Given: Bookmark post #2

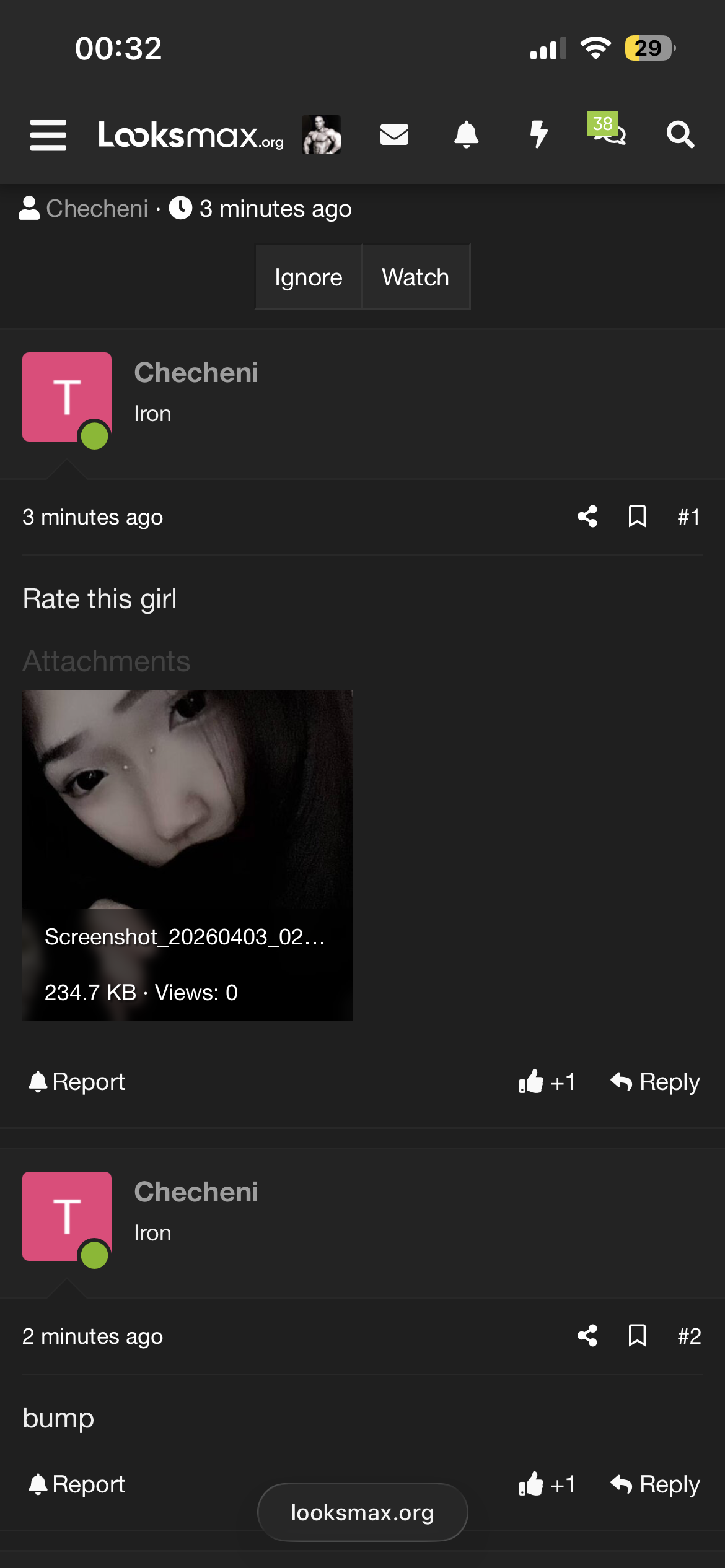Looking at the screenshot, I should [637, 1336].
